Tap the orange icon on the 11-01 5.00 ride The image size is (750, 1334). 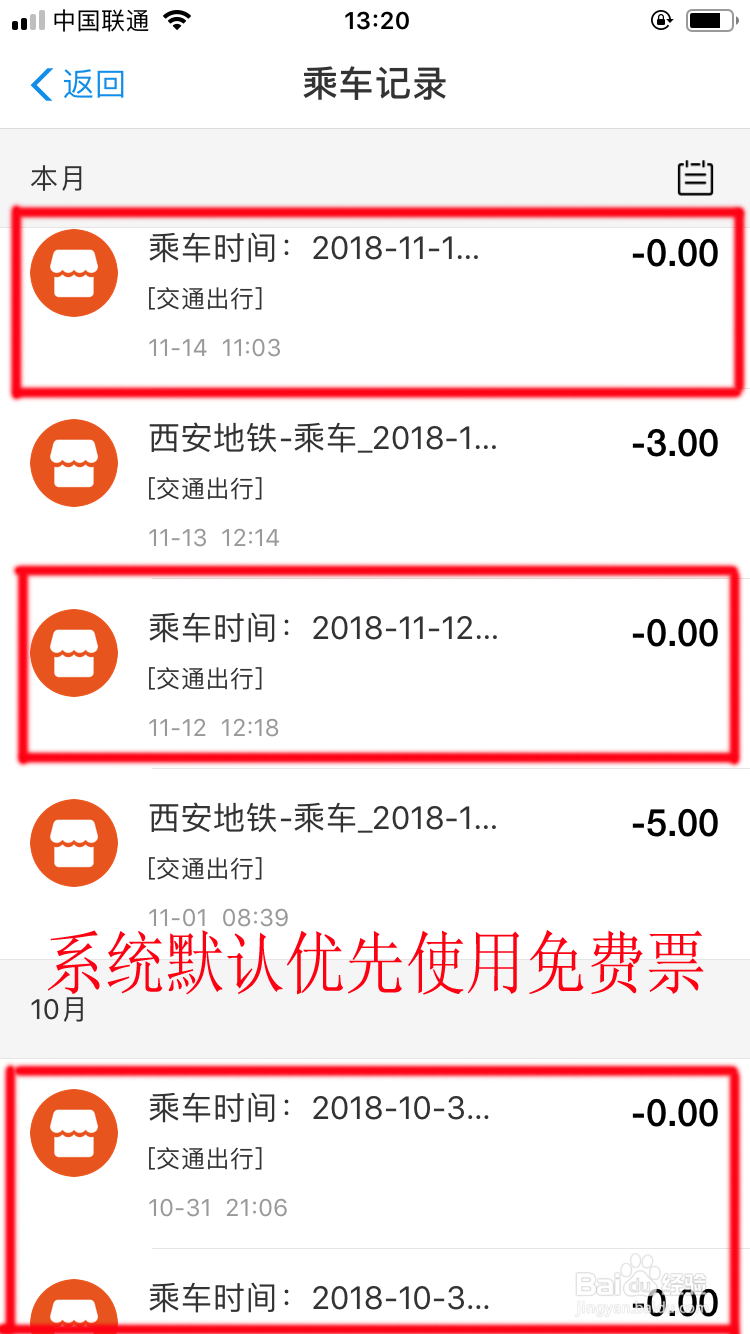point(74,842)
